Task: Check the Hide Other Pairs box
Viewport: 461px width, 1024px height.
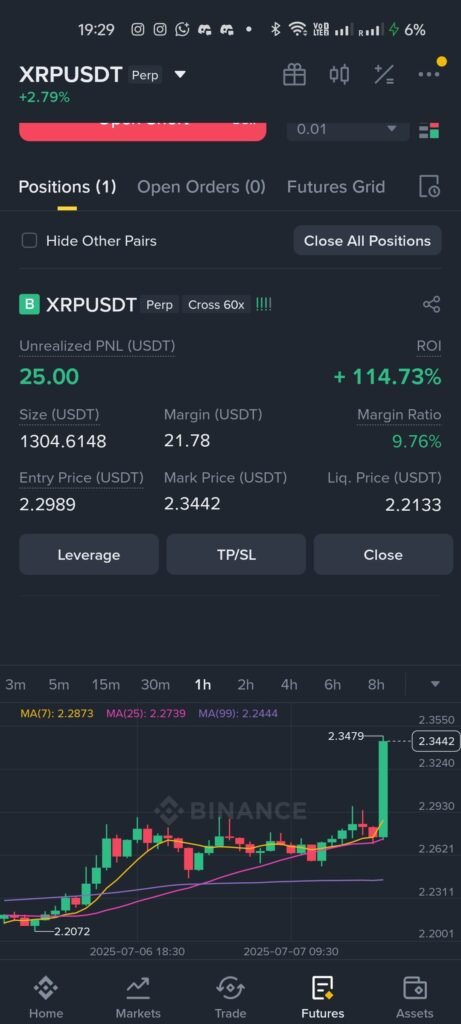Action: click(29, 240)
